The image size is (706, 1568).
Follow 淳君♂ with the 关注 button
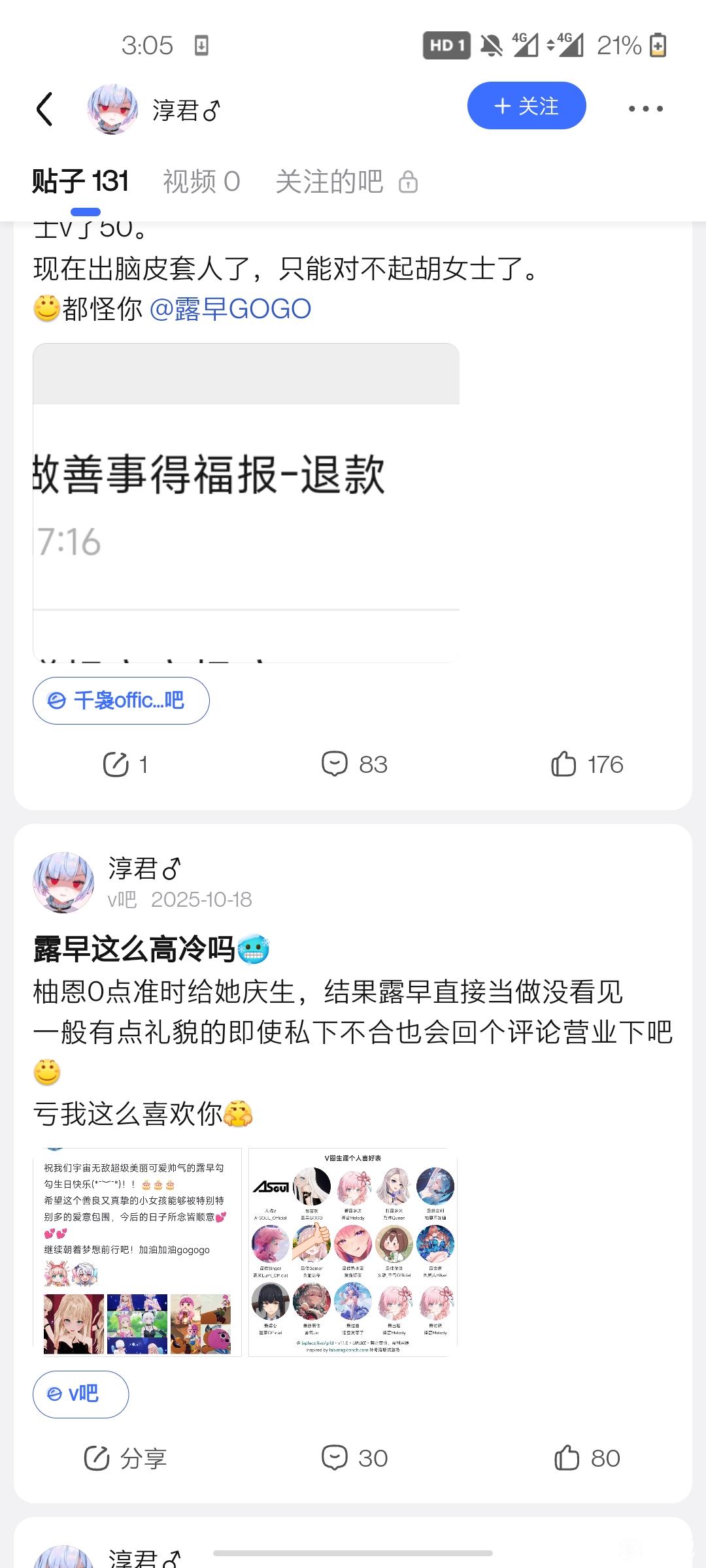tap(526, 106)
